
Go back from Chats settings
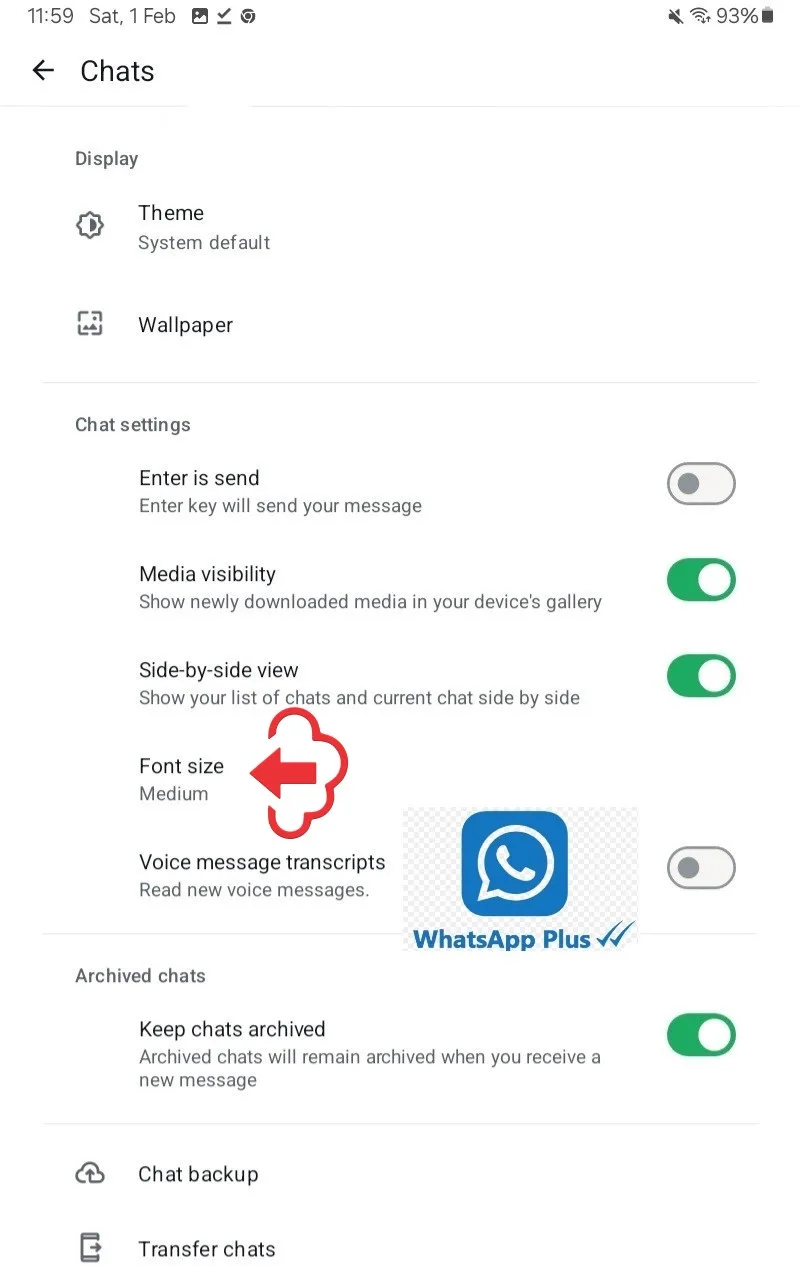pyautogui.click(x=43, y=70)
